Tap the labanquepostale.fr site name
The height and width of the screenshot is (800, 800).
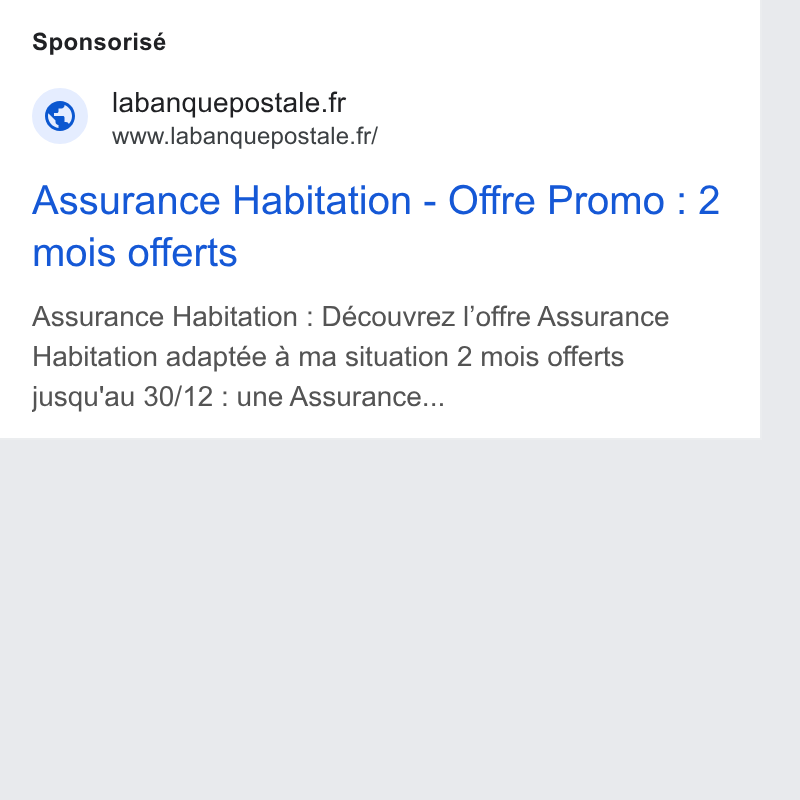(x=229, y=103)
